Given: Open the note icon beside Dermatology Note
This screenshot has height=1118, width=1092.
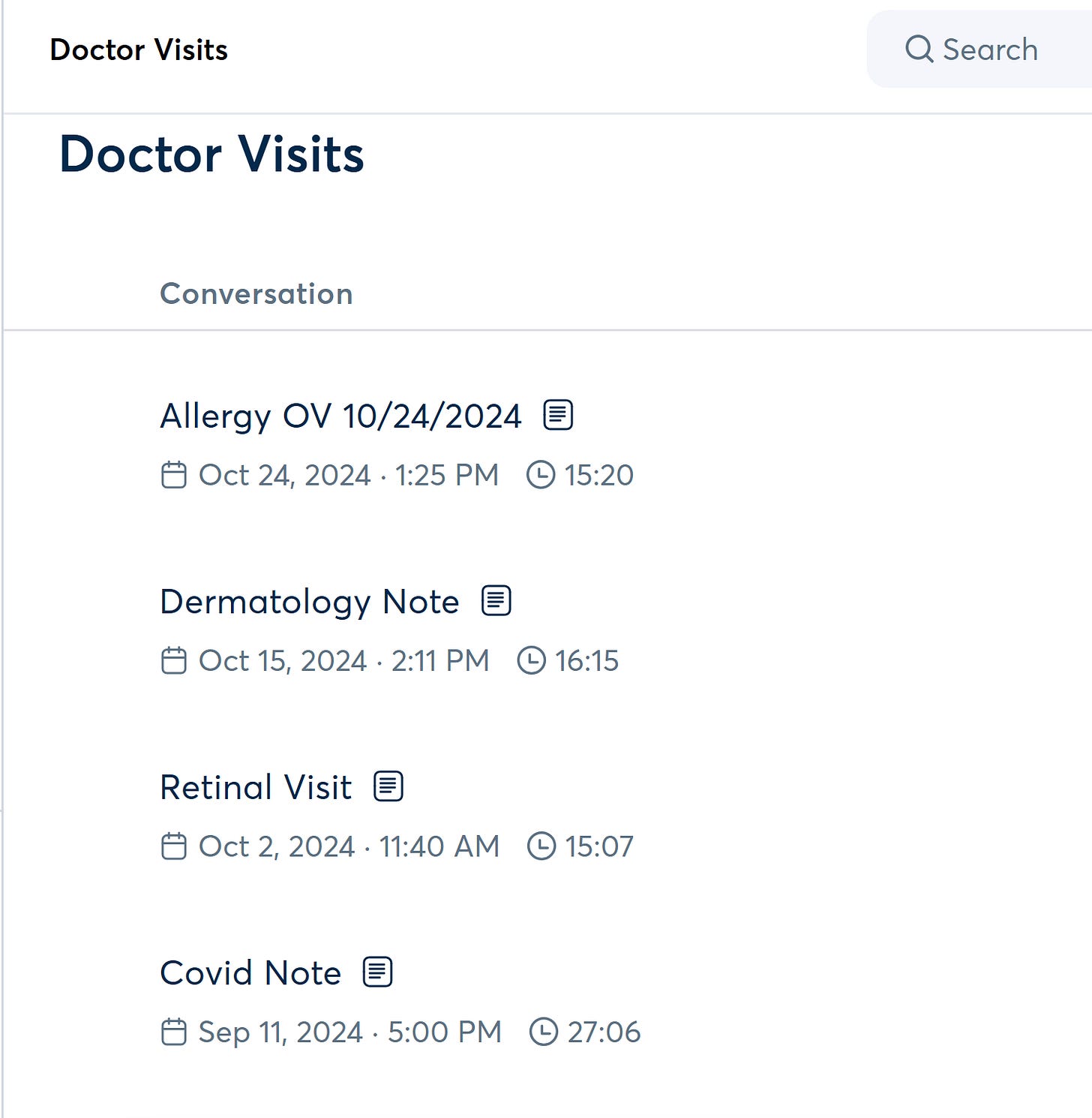Looking at the screenshot, I should tap(496, 600).
